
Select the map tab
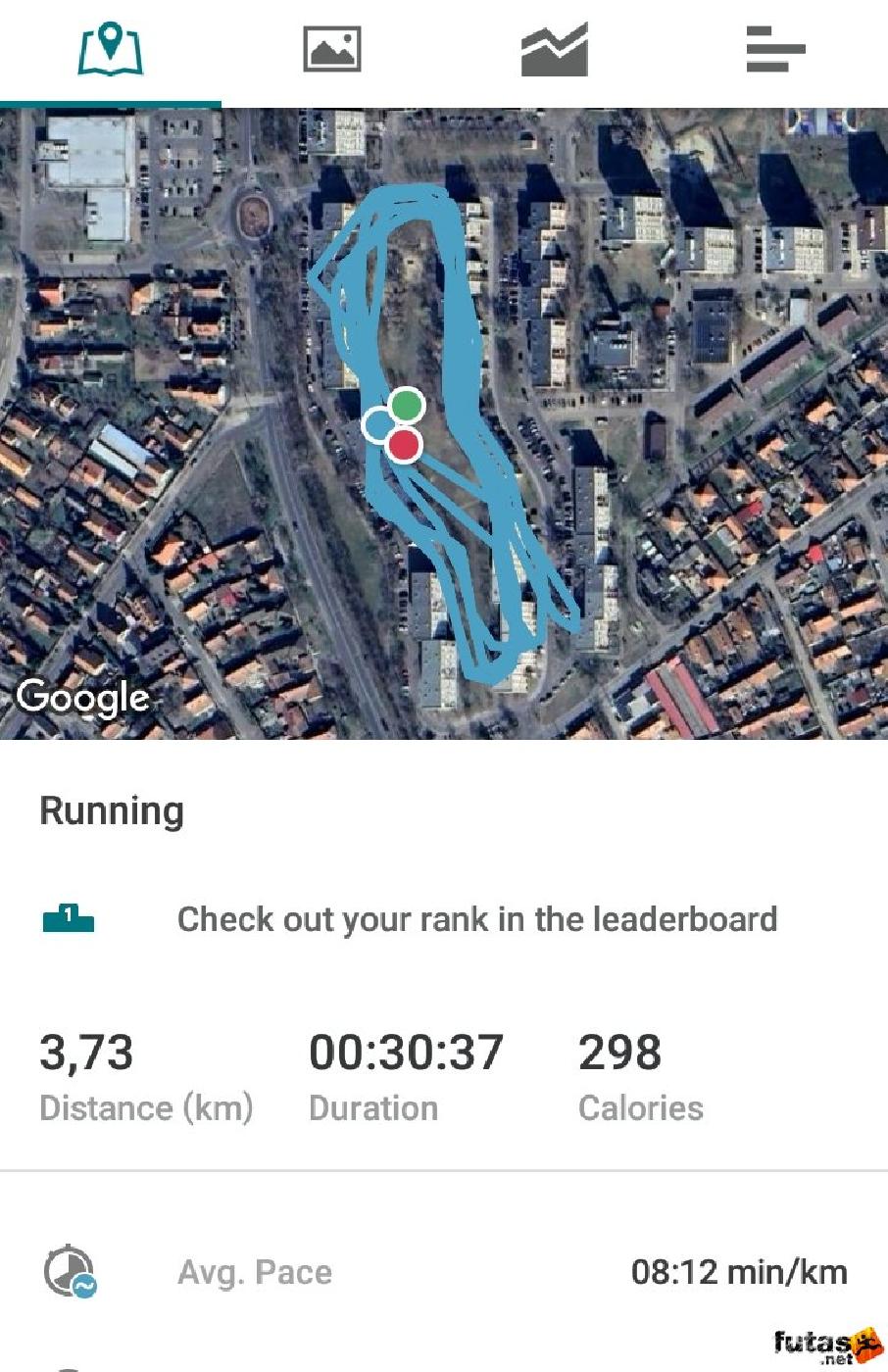[111, 50]
